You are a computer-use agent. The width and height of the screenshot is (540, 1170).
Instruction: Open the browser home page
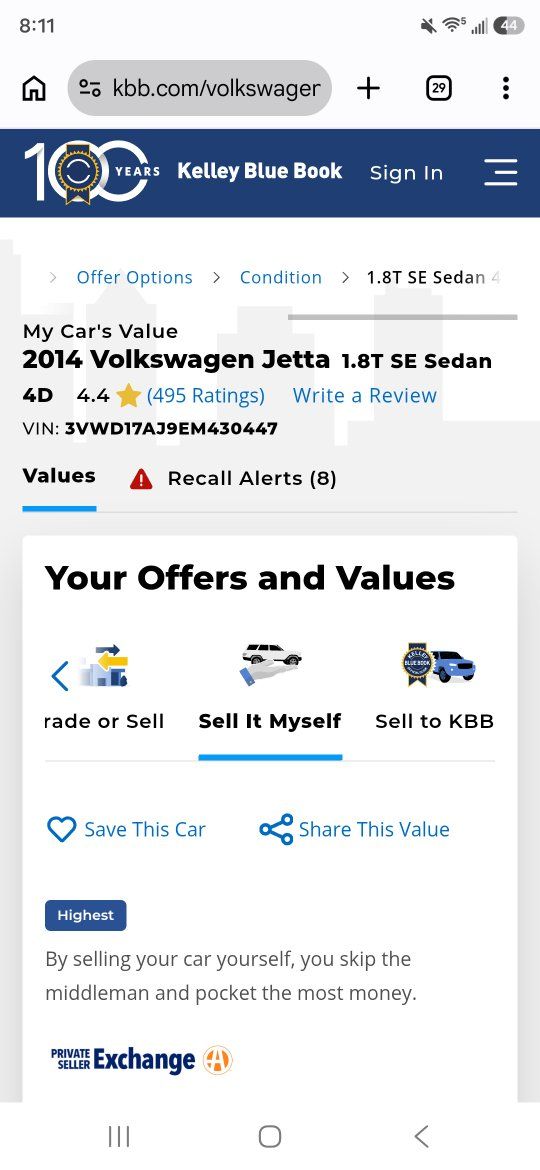[34, 89]
